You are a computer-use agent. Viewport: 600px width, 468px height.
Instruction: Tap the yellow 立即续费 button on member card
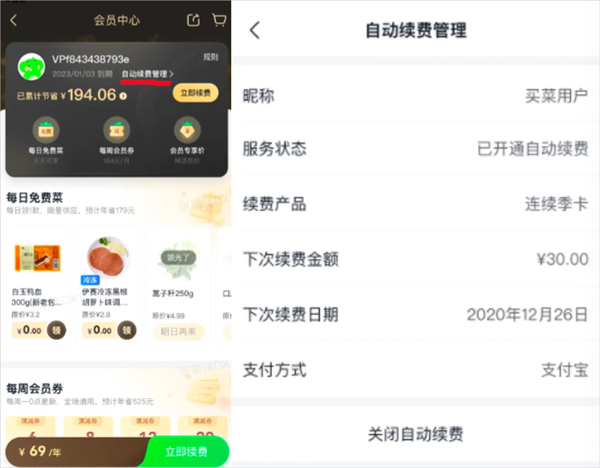point(194,93)
